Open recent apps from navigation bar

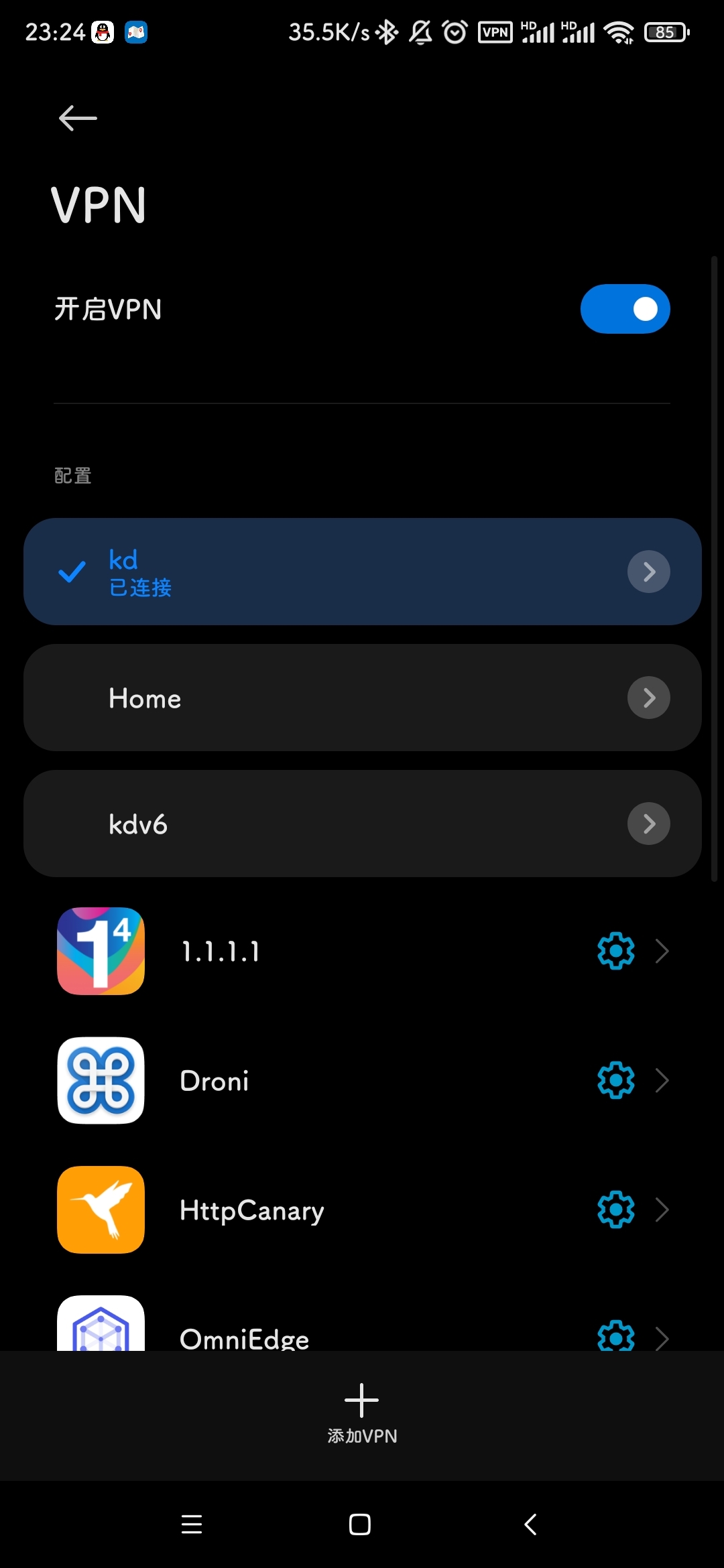tap(192, 1524)
